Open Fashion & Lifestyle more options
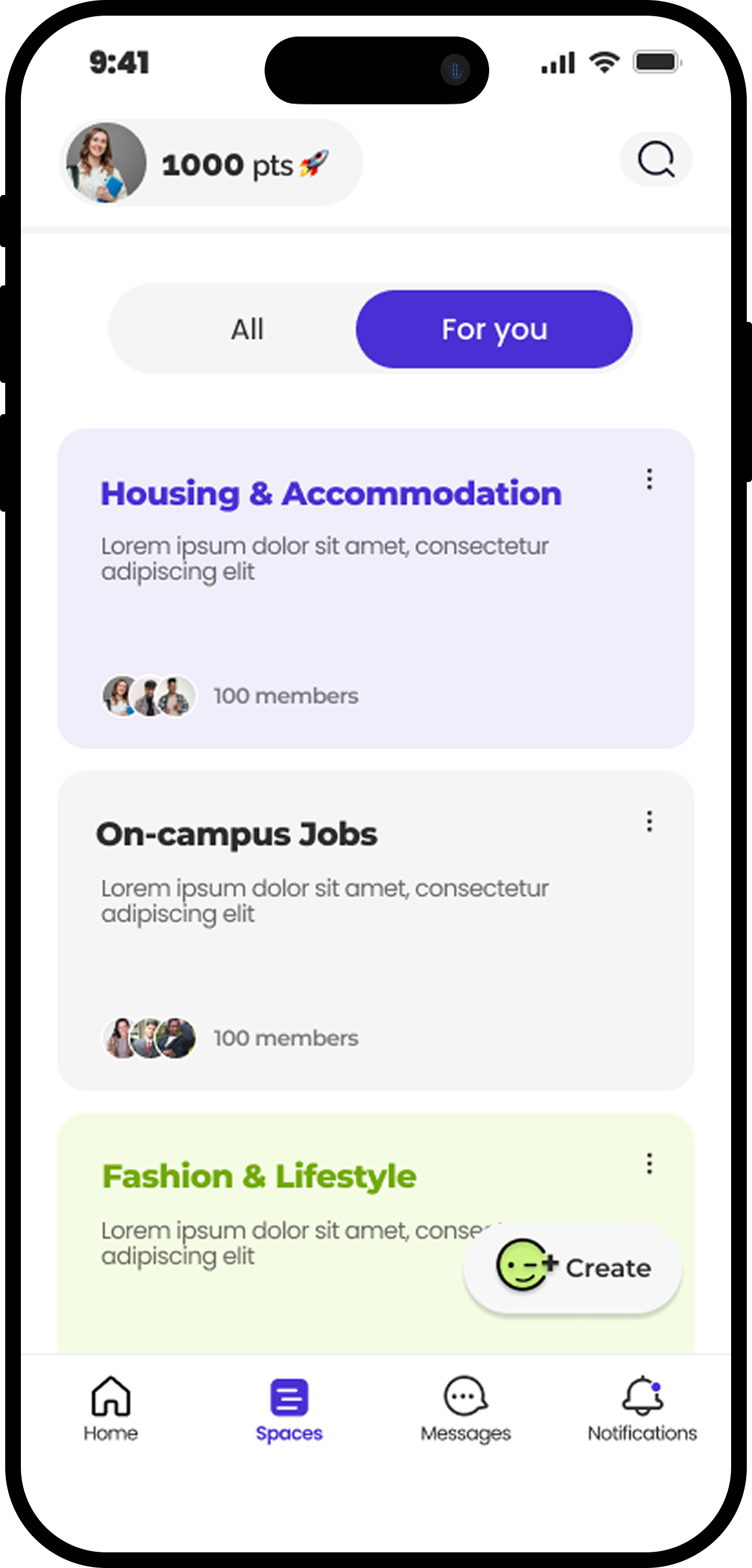 (x=649, y=1163)
